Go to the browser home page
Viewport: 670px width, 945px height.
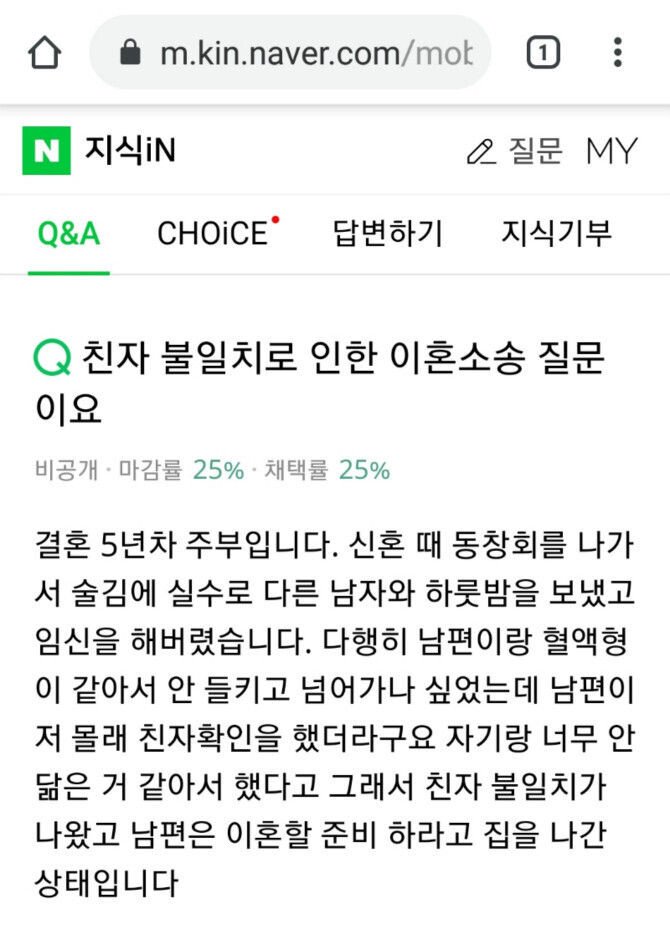pyautogui.click(x=44, y=53)
